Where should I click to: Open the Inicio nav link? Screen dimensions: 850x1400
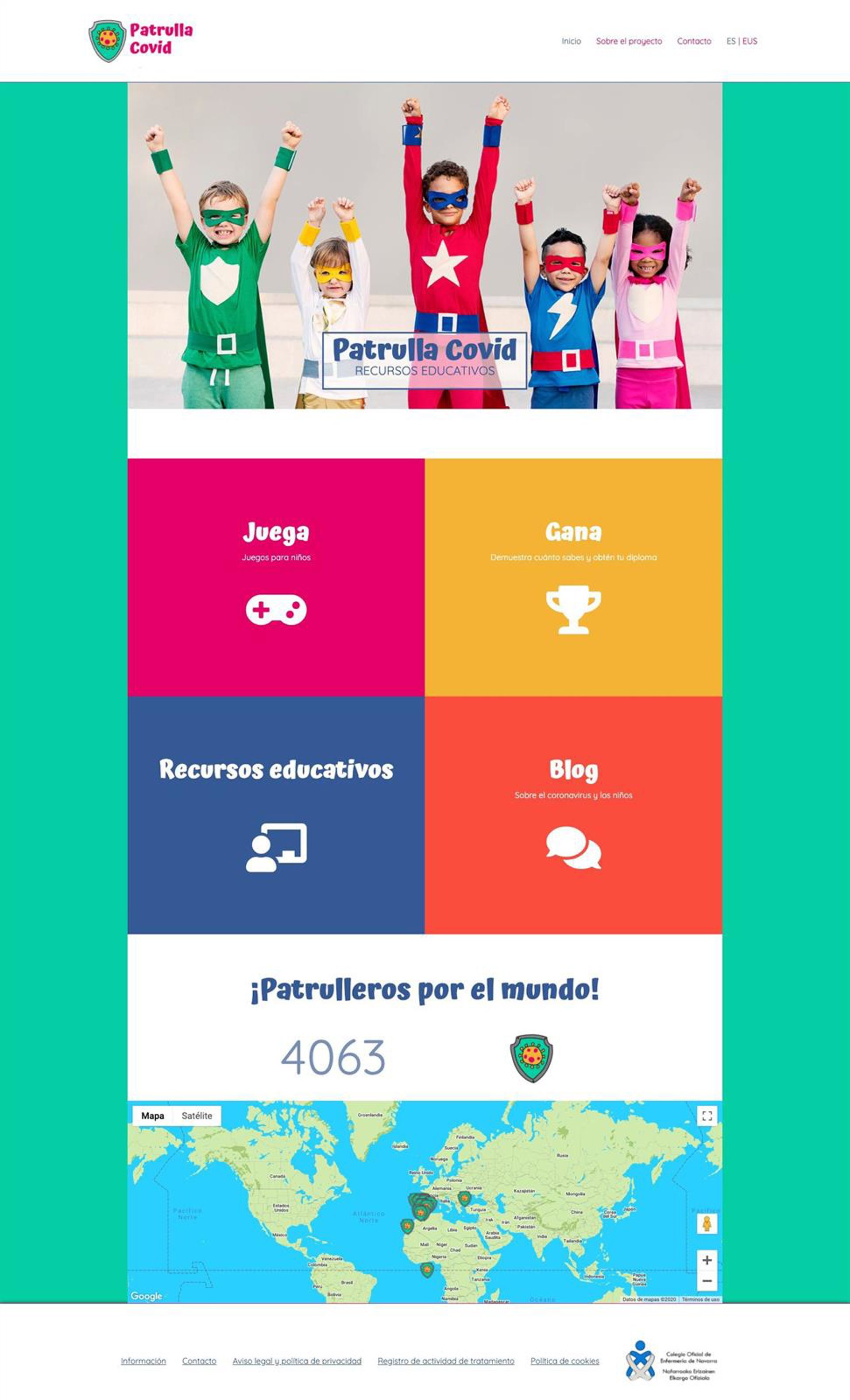[x=571, y=41]
